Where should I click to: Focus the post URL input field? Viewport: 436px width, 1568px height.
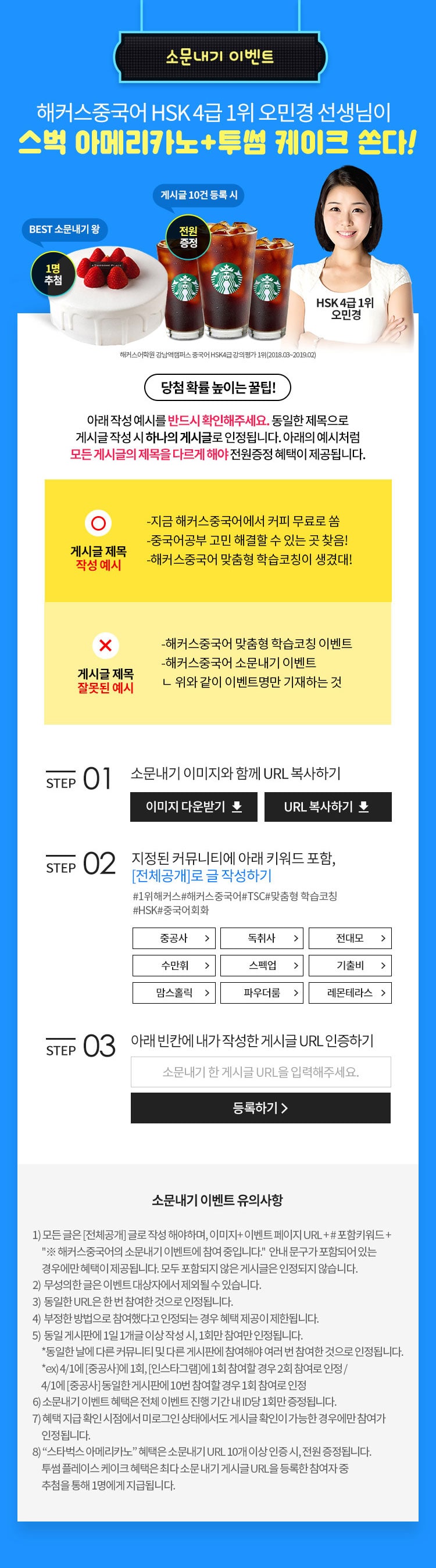tap(260, 1072)
